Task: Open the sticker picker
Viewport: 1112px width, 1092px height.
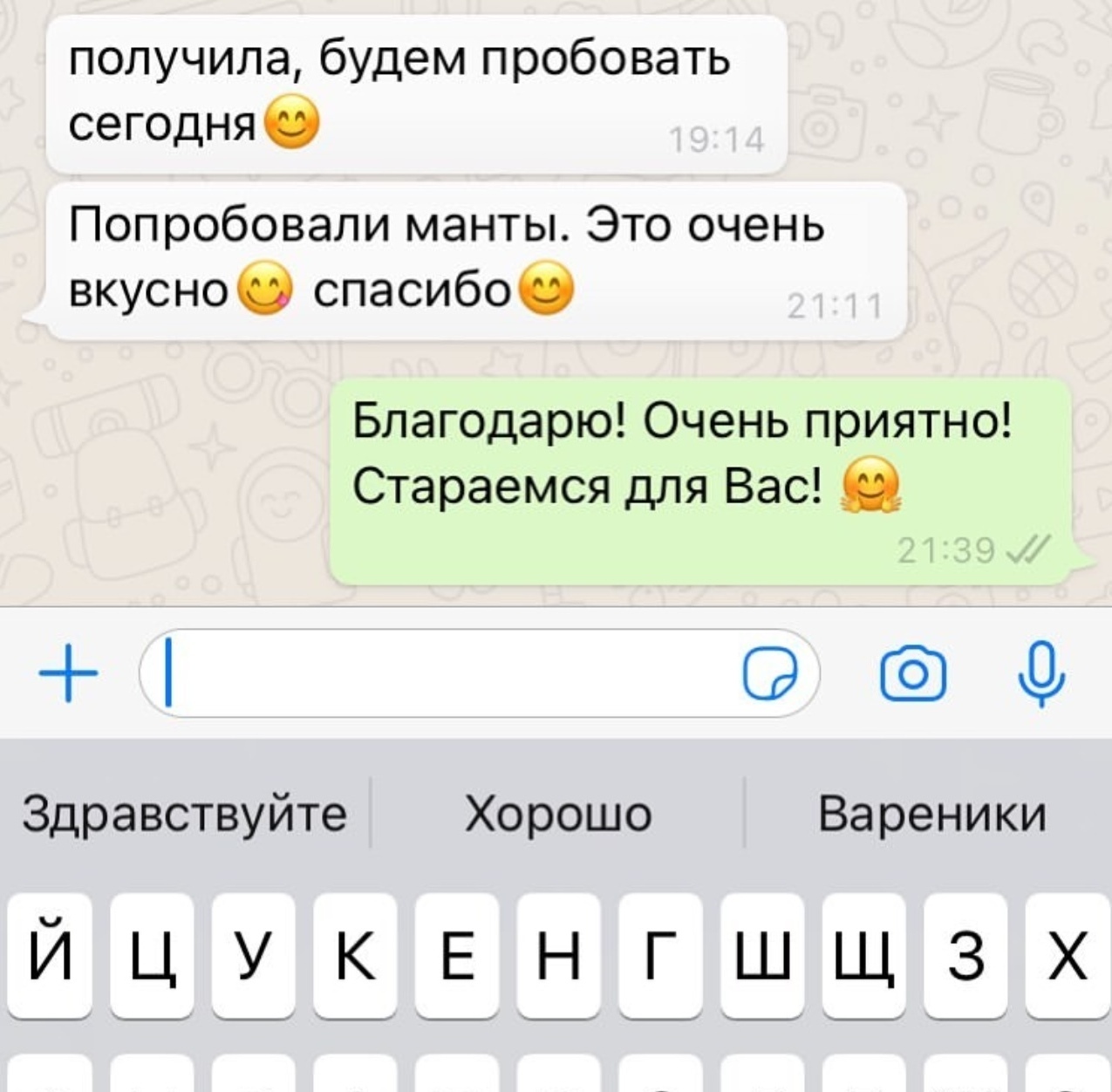Action: coord(769,674)
